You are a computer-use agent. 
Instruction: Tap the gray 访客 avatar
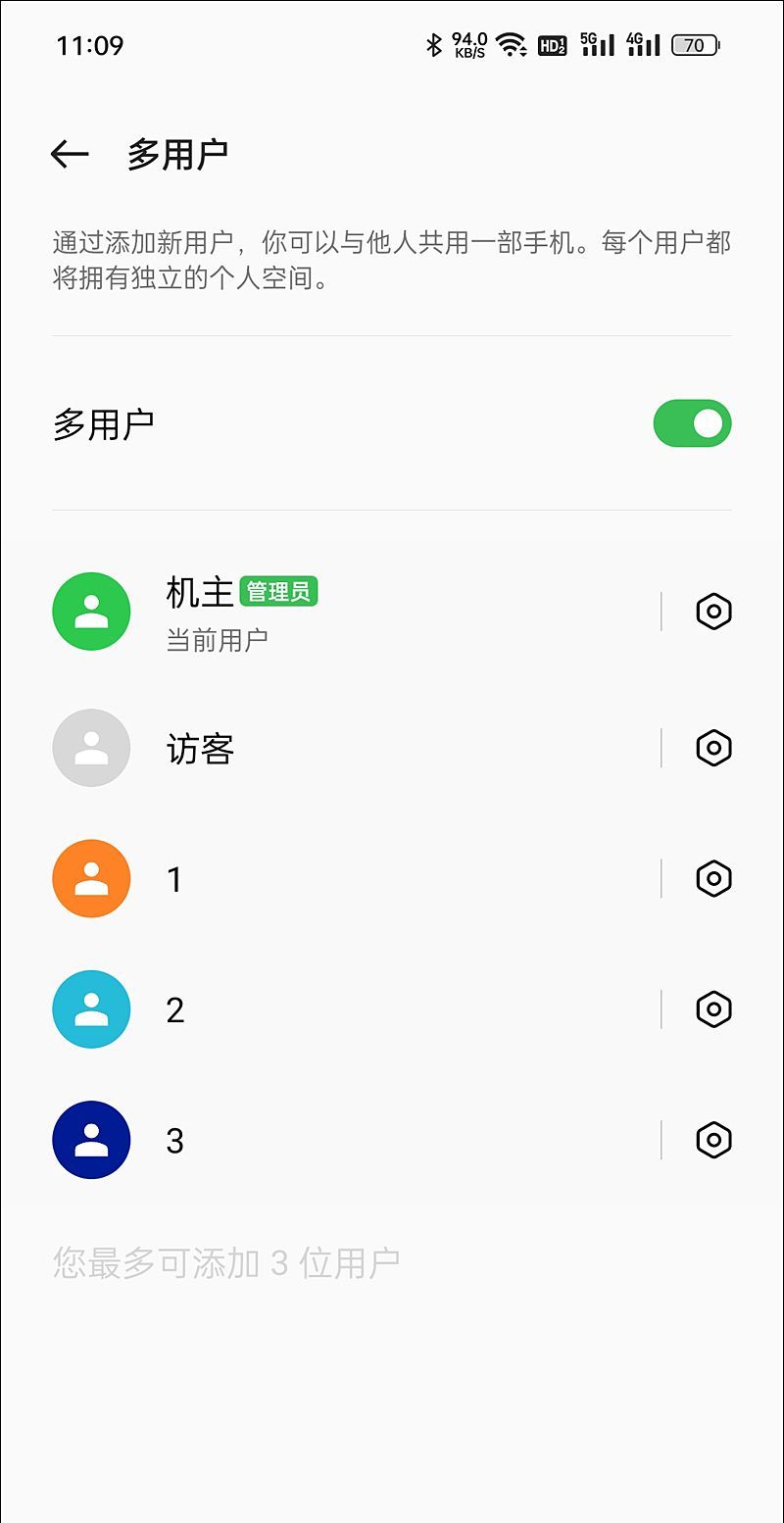pyautogui.click(x=91, y=748)
